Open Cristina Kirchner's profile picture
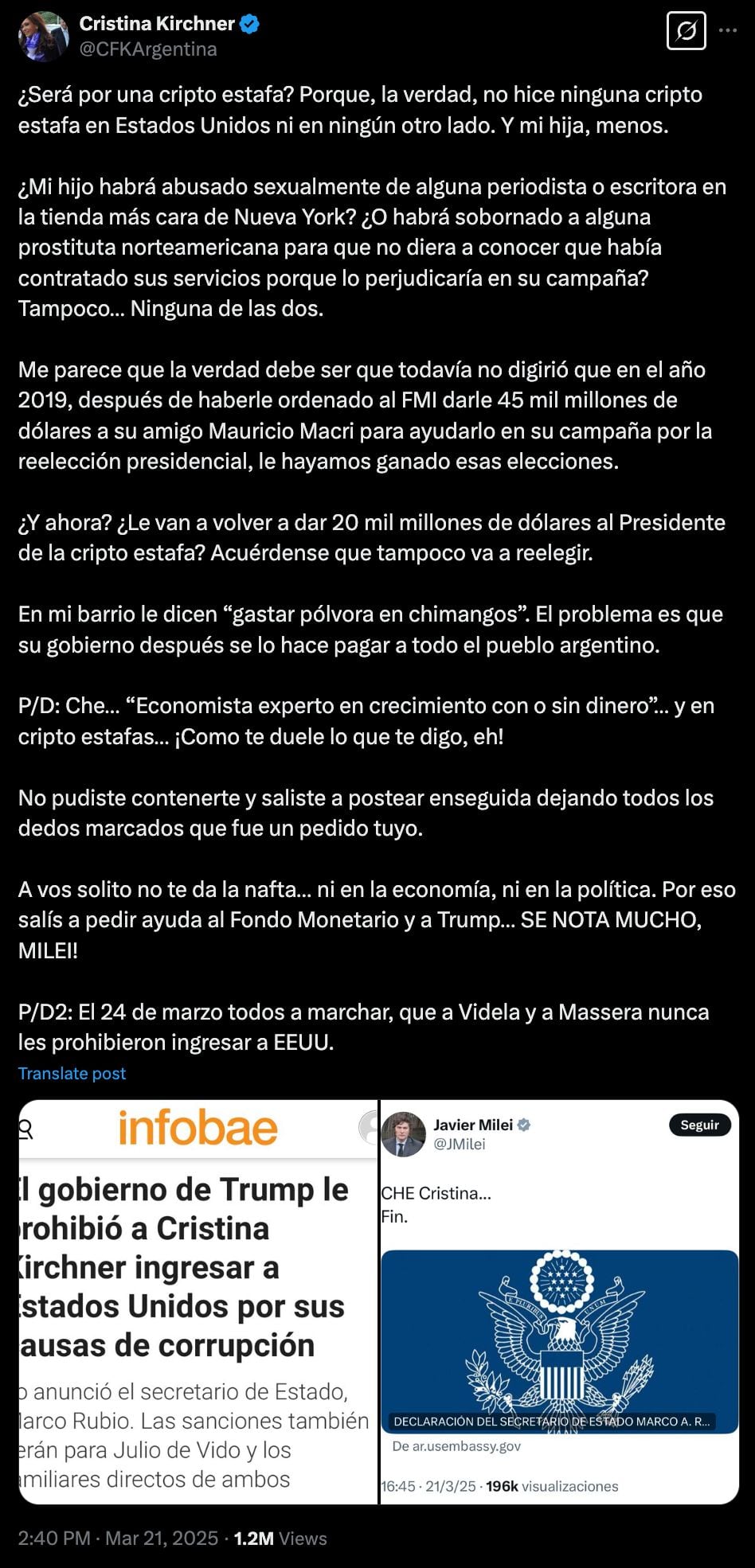 [44, 37]
